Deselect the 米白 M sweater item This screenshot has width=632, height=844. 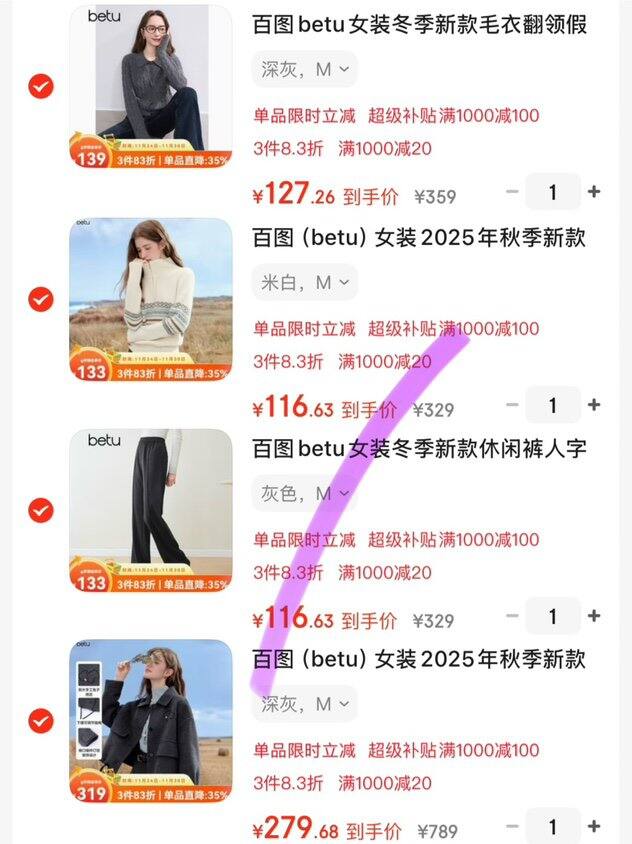[x=40, y=299]
